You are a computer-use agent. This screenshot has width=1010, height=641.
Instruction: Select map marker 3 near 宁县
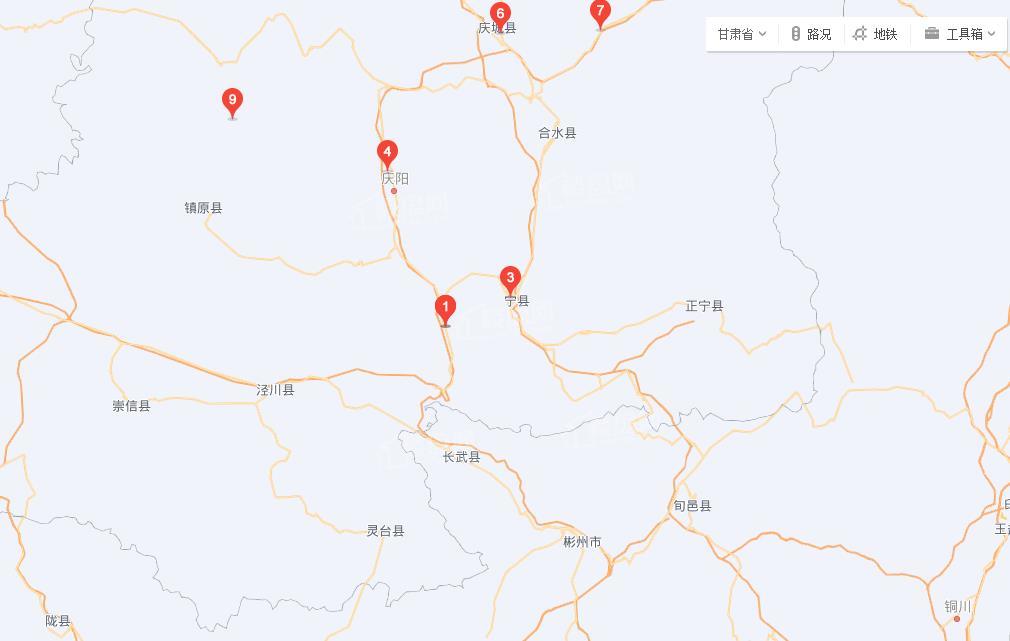pyautogui.click(x=510, y=278)
